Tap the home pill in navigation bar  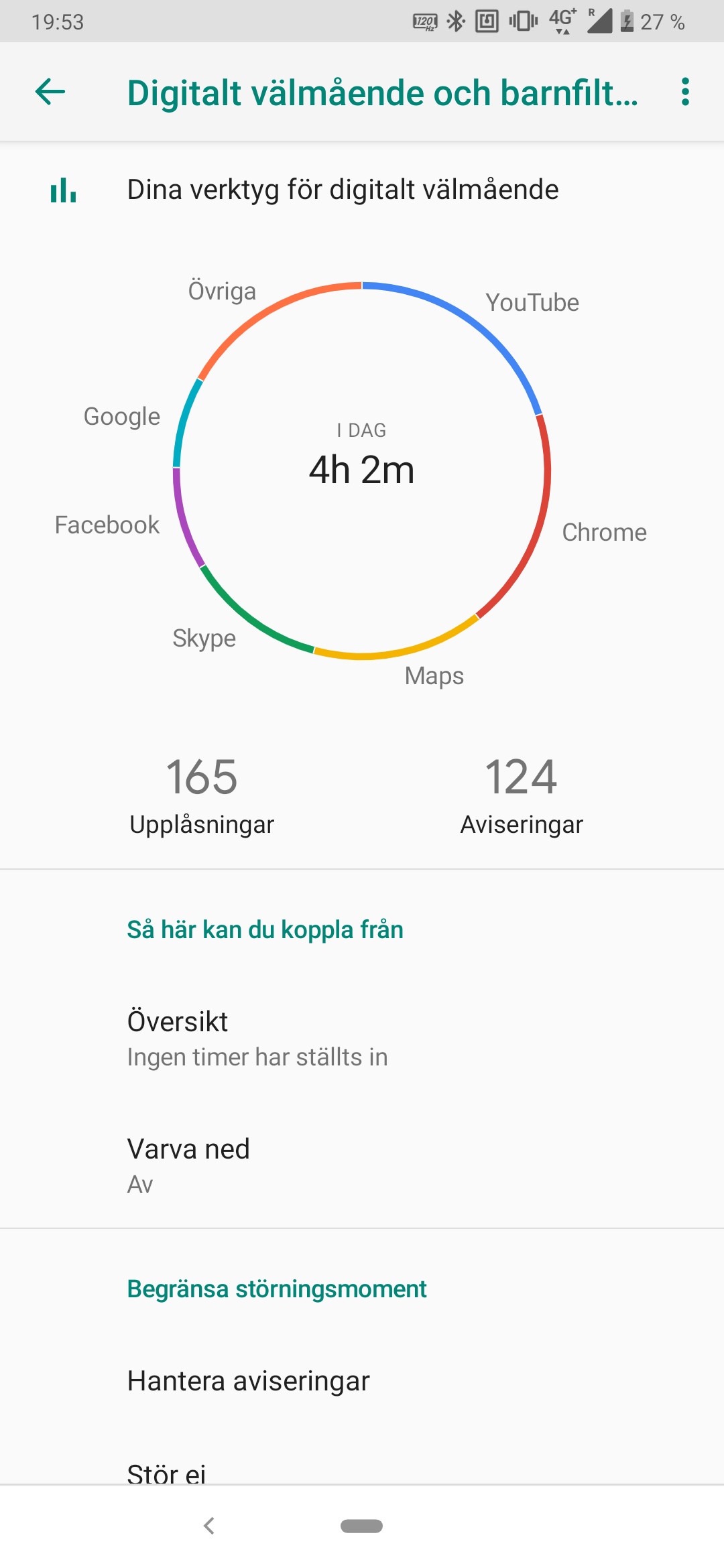[362, 1526]
